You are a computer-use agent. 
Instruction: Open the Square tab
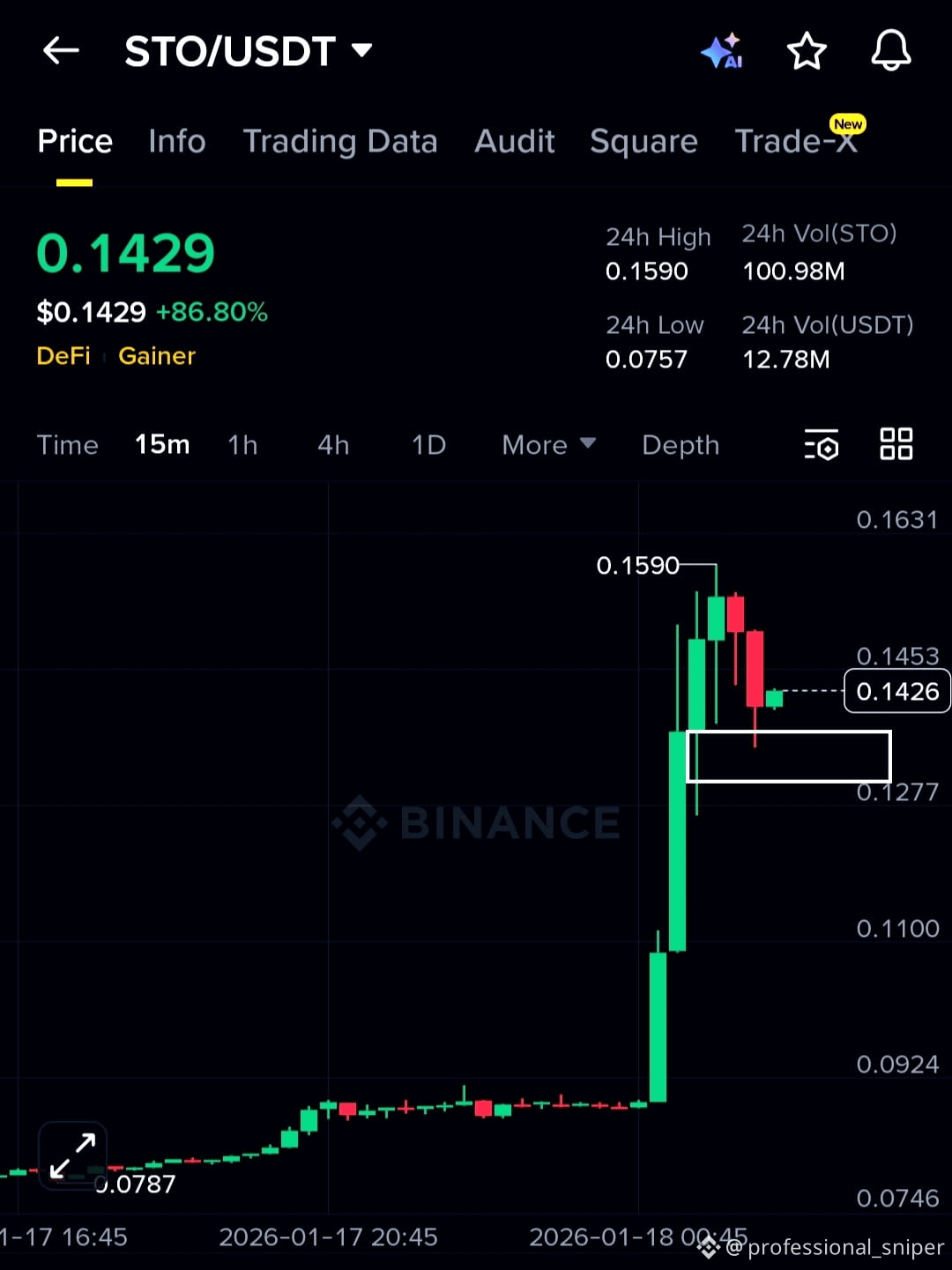point(643,141)
